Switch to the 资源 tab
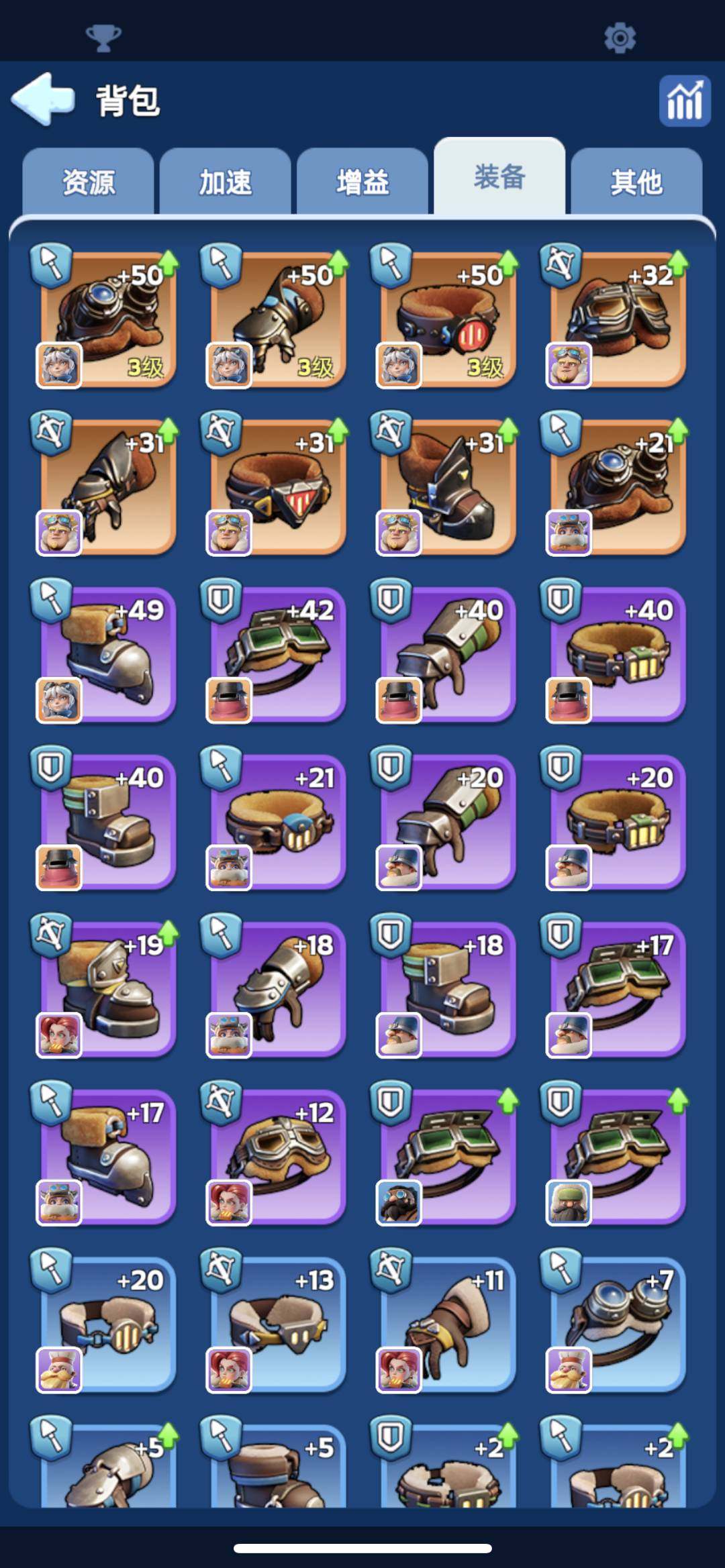725x1568 pixels. click(x=89, y=182)
